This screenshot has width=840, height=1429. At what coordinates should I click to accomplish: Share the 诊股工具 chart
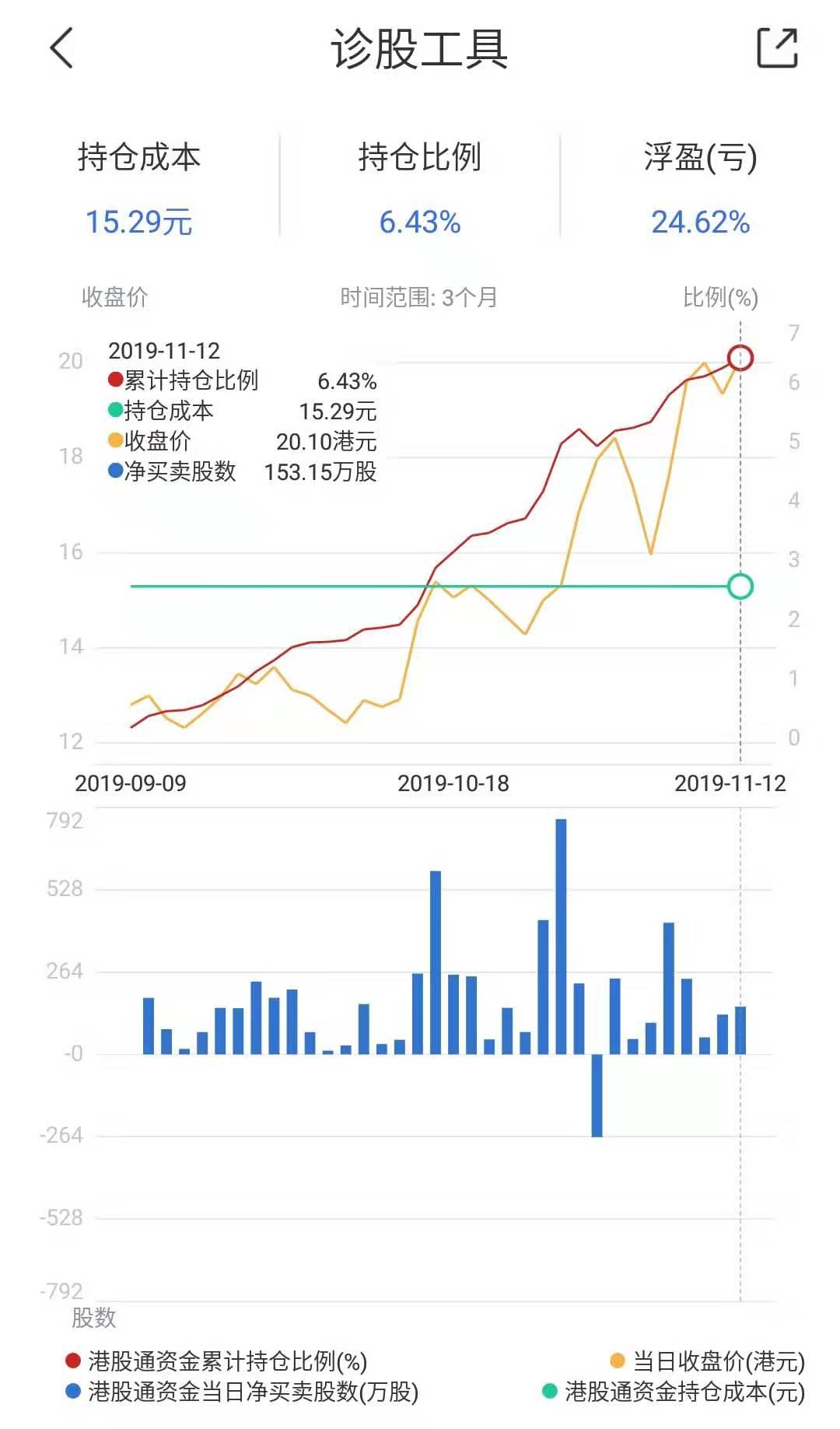tap(777, 48)
